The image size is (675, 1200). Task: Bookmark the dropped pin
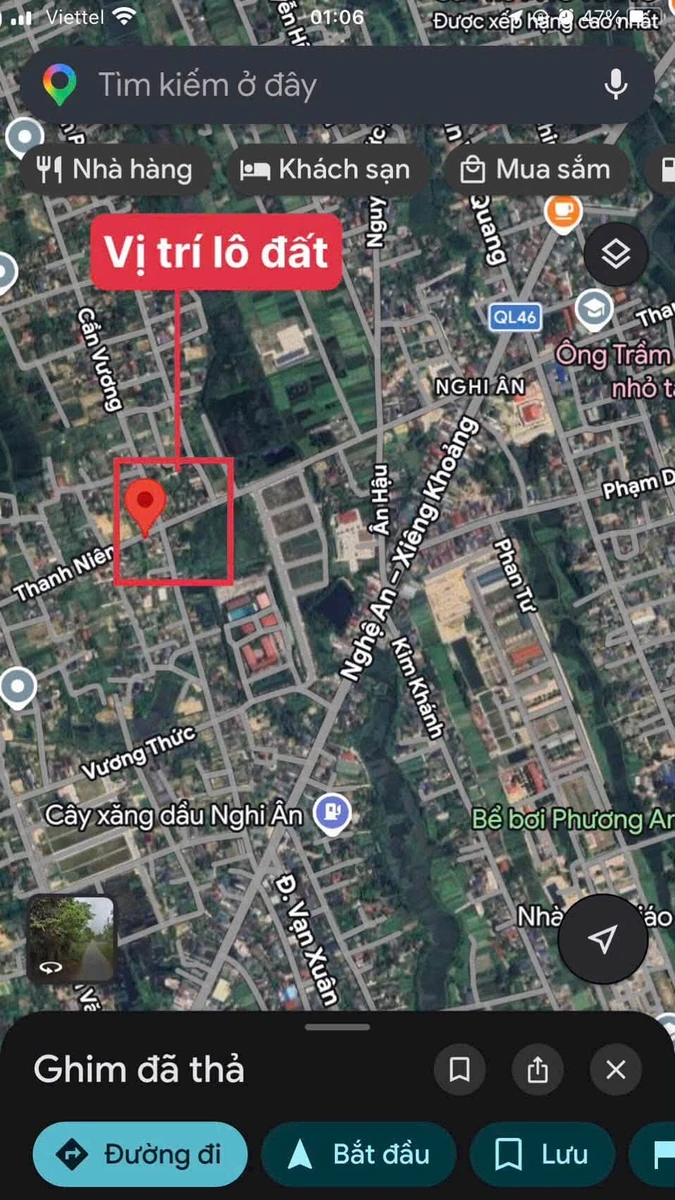coord(460,1070)
